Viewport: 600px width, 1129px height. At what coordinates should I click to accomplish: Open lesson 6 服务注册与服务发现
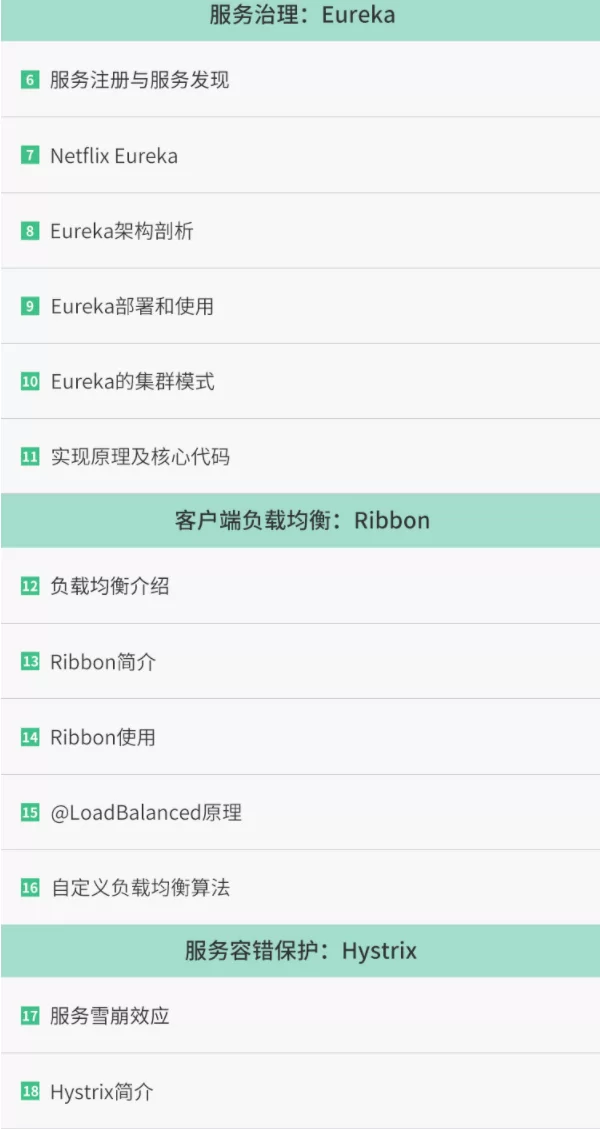140,80
